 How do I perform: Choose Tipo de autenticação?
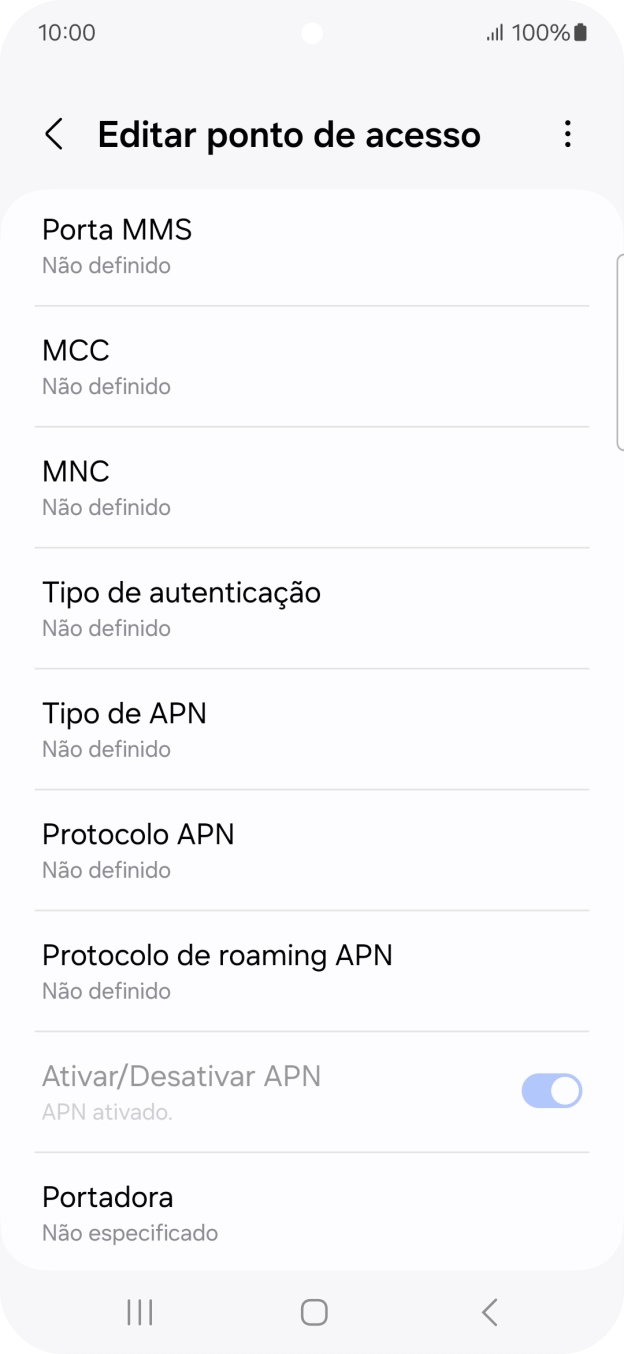pyautogui.click(x=311, y=609)
